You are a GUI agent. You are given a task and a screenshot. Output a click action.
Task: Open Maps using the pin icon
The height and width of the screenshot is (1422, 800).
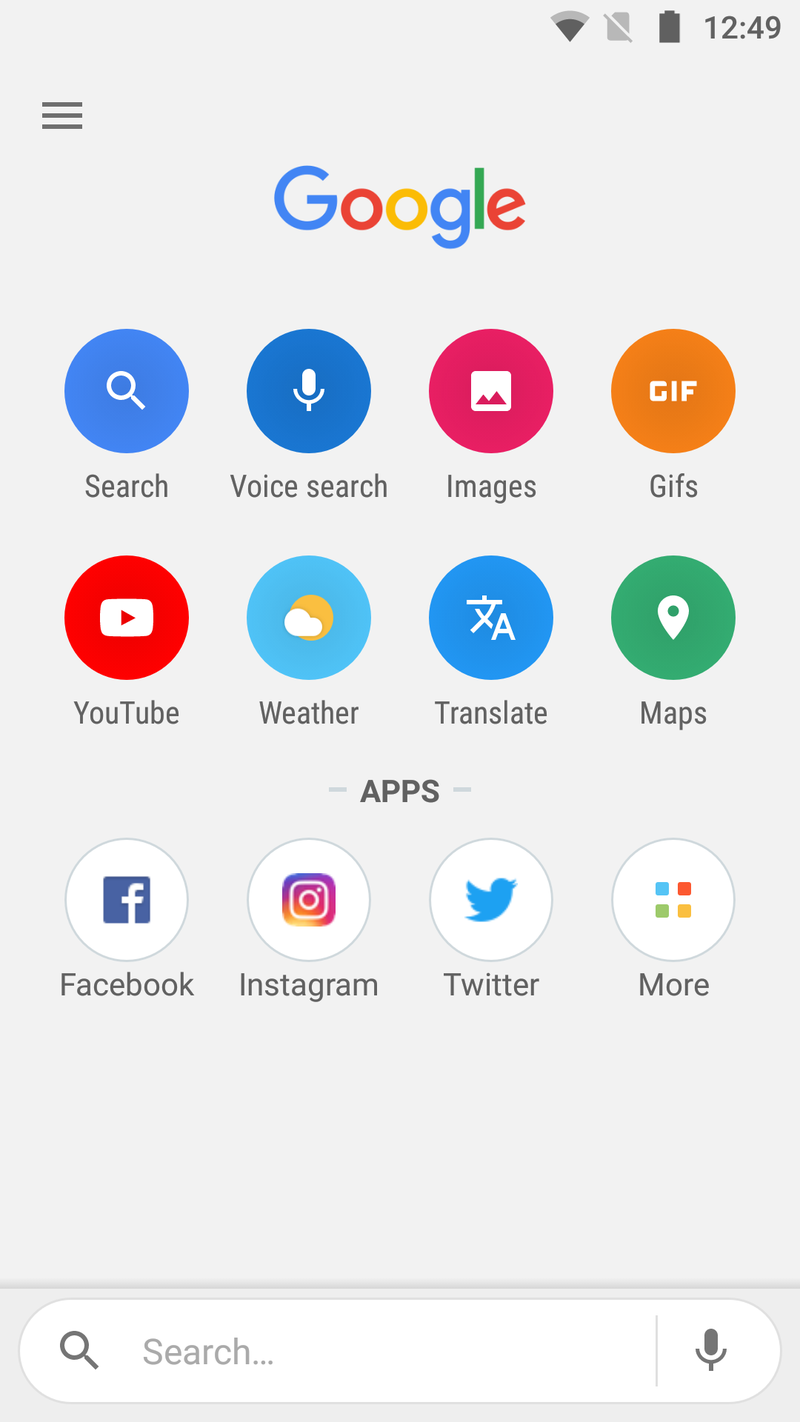[x=673, y=617]
